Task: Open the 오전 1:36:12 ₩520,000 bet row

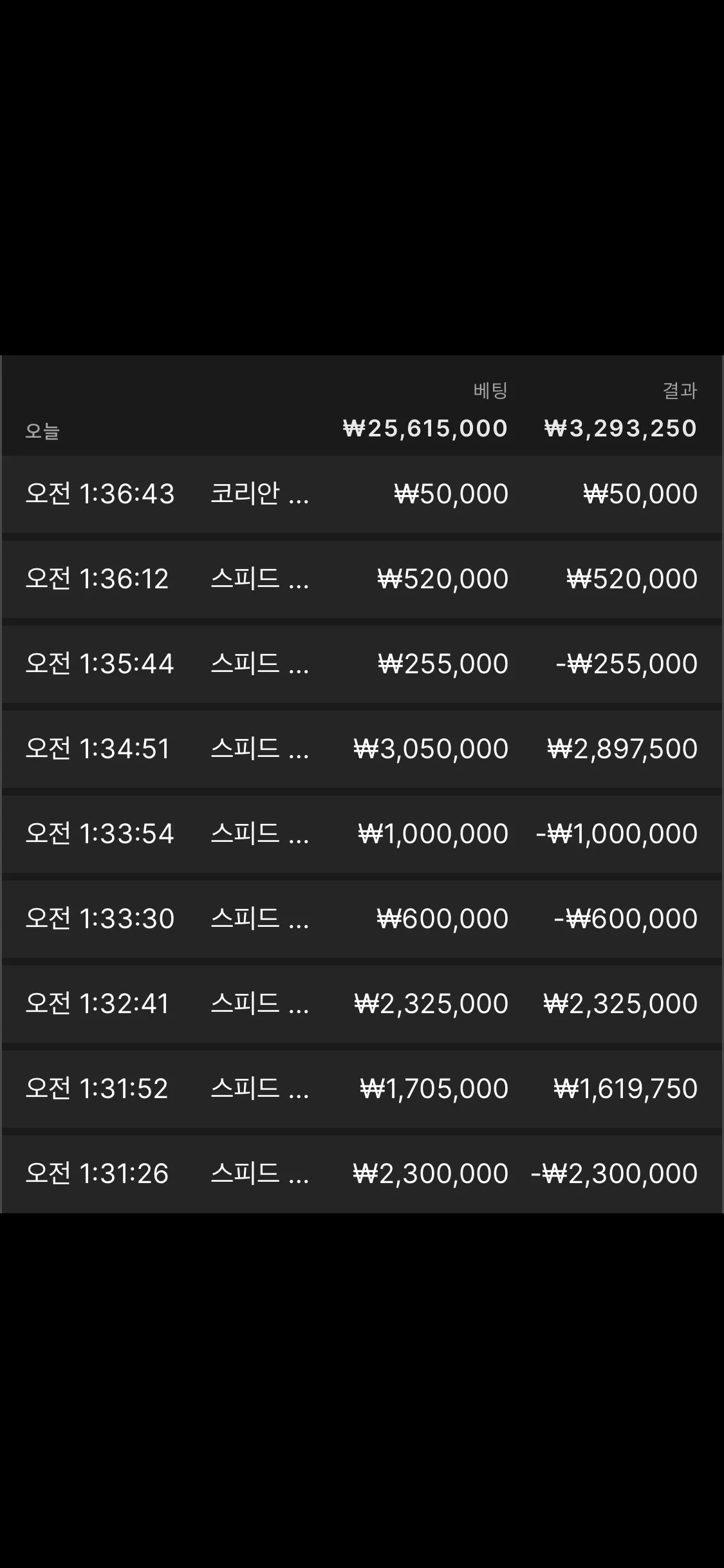Action: pyautogui.click(x=362, y=579)
